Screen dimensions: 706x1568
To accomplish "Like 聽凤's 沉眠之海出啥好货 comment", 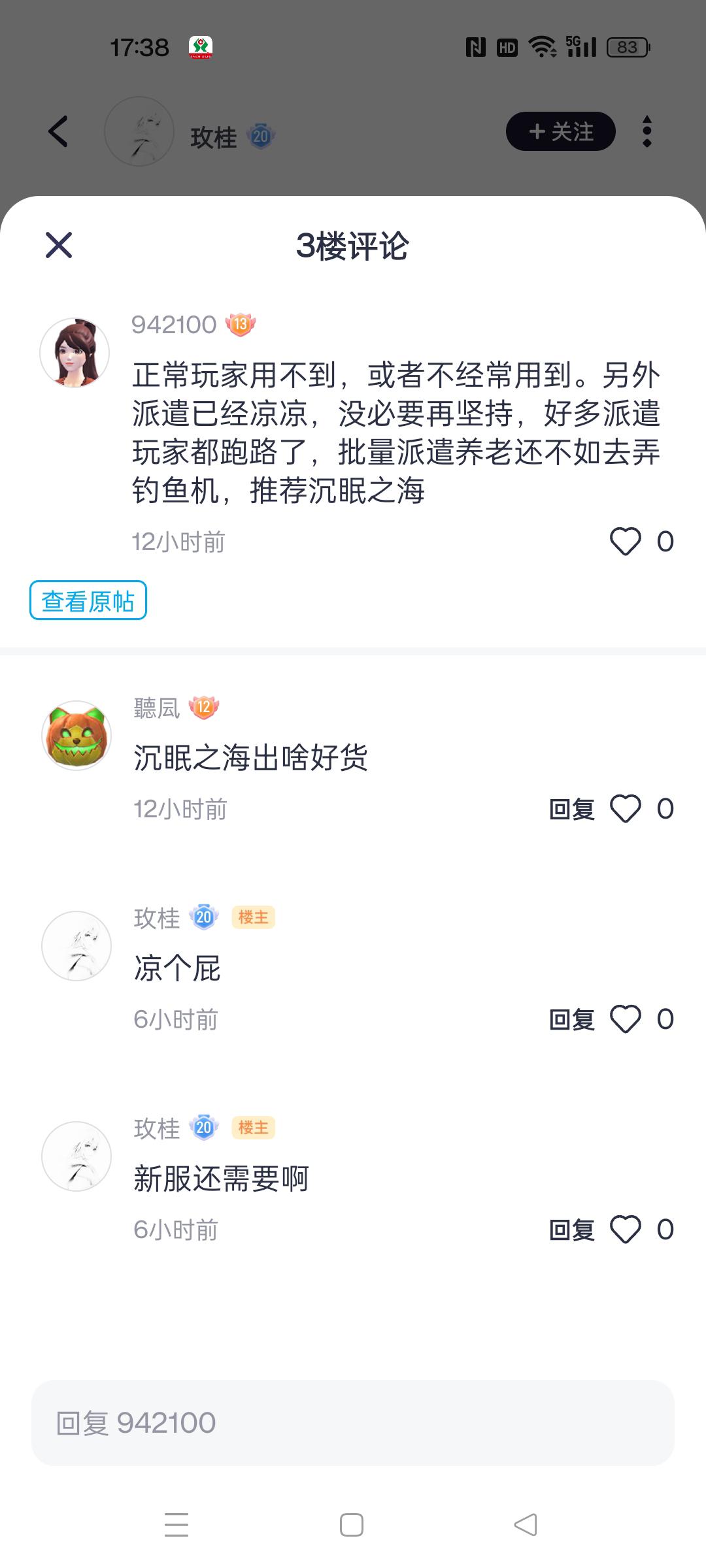I will coord(627,809).
